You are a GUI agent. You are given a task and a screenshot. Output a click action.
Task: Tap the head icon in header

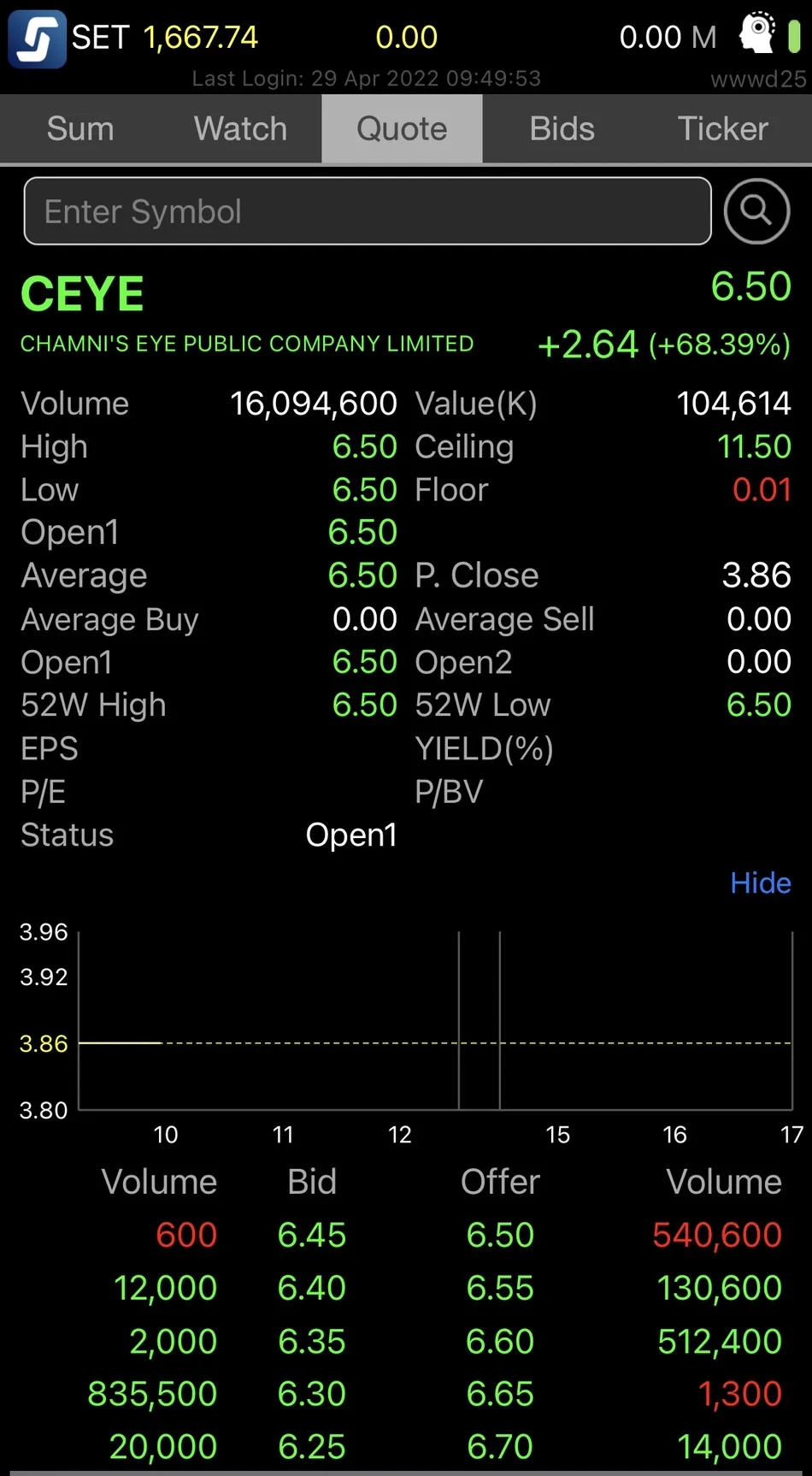click(757, 34)
